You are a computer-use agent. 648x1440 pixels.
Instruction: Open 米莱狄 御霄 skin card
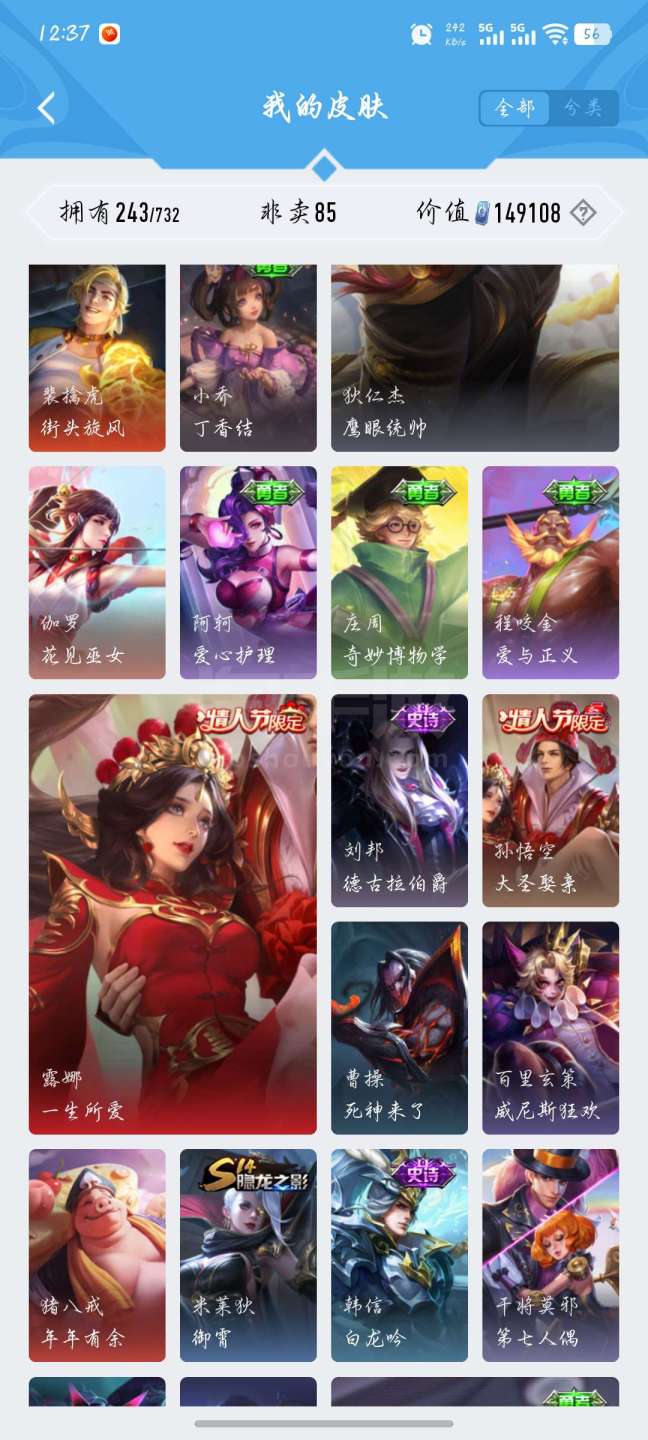coord(248,1255)
